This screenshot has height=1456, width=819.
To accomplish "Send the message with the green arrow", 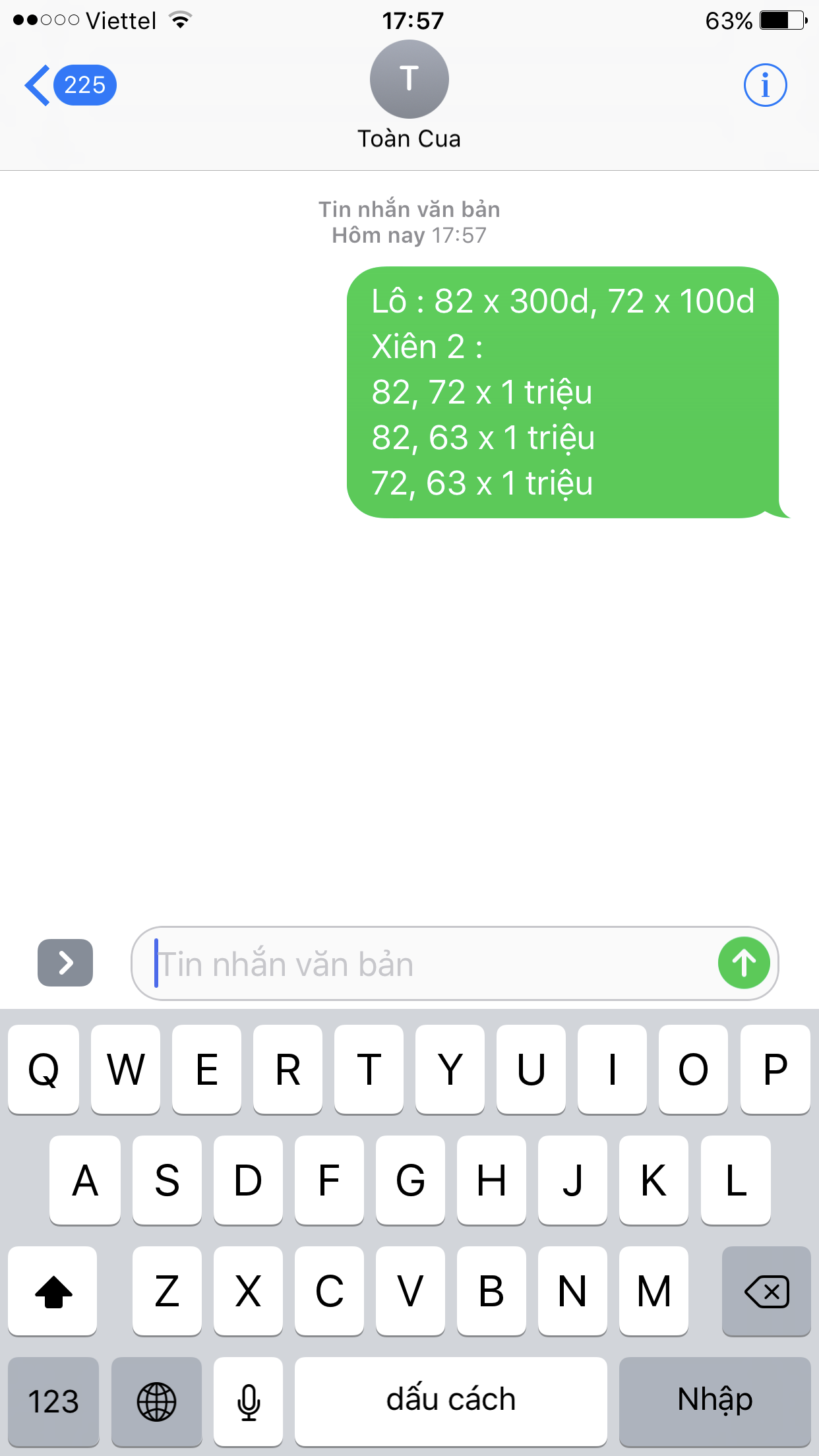I will tap(744, 963).
